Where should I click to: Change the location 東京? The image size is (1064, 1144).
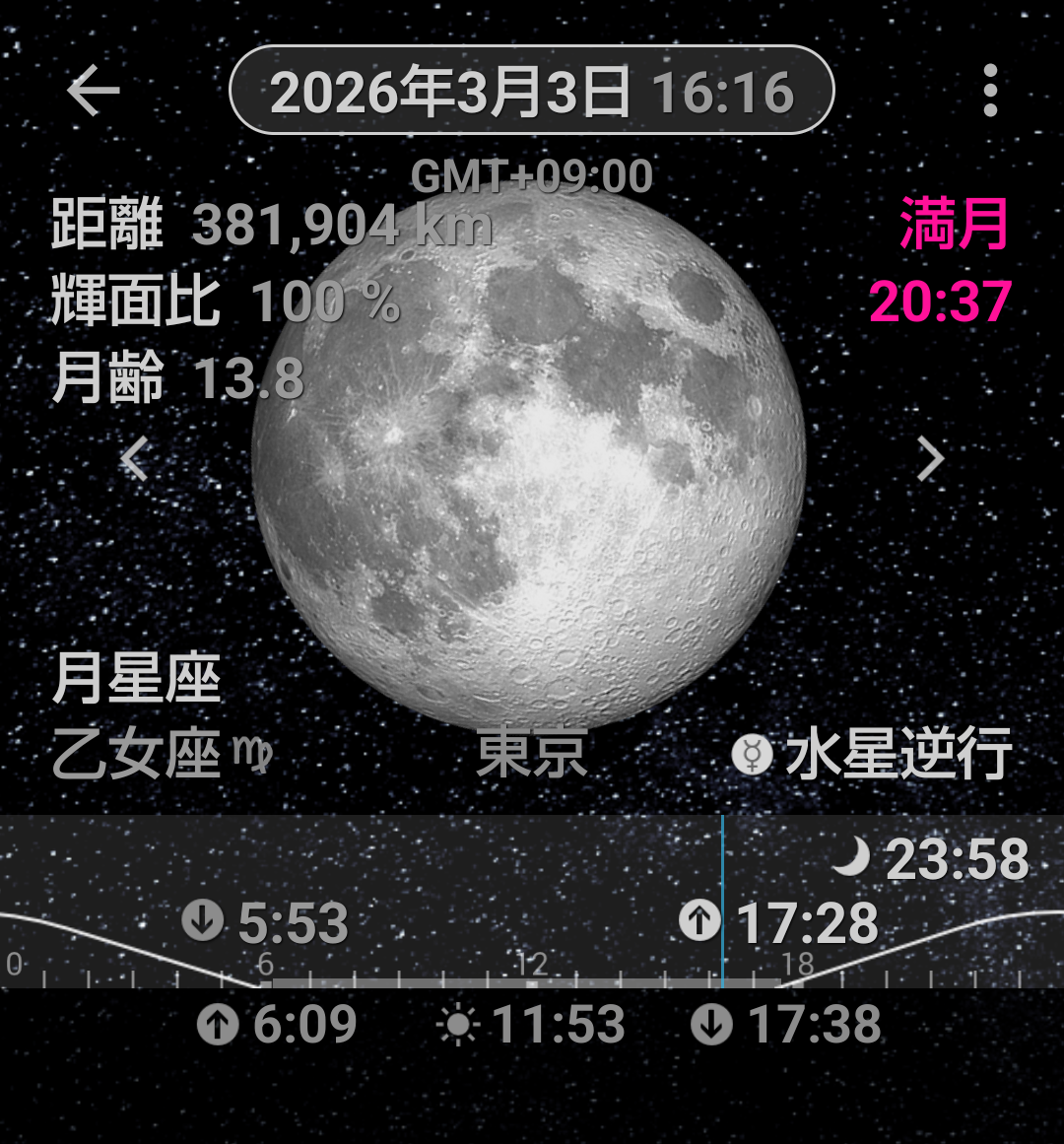point(532,754)
